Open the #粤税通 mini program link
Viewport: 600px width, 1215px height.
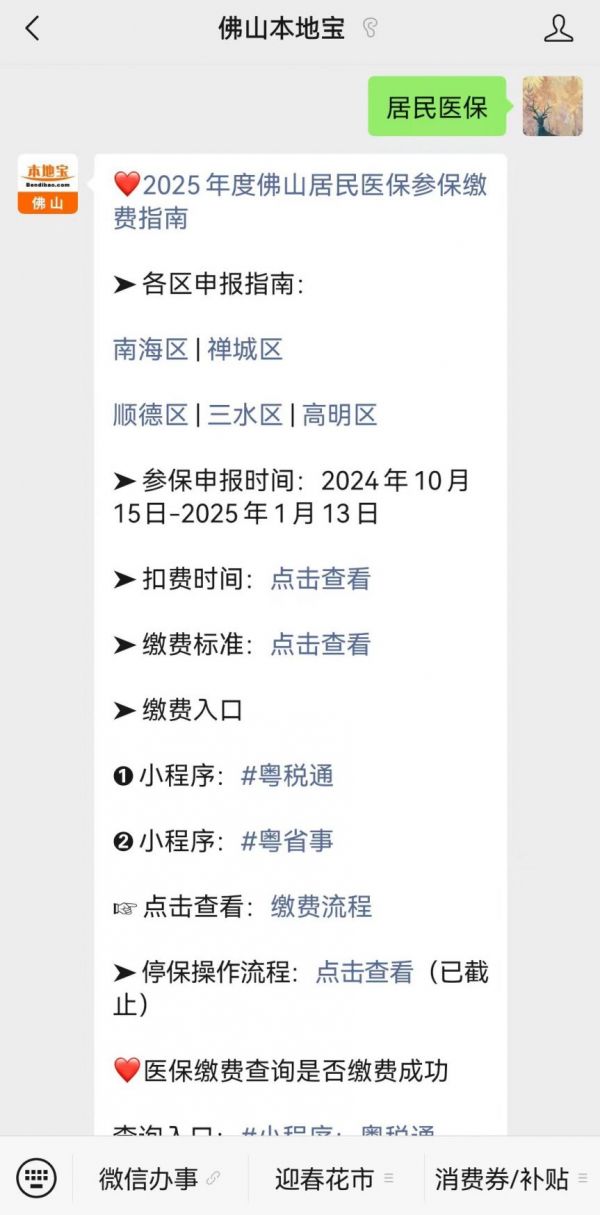coord(288,775)
